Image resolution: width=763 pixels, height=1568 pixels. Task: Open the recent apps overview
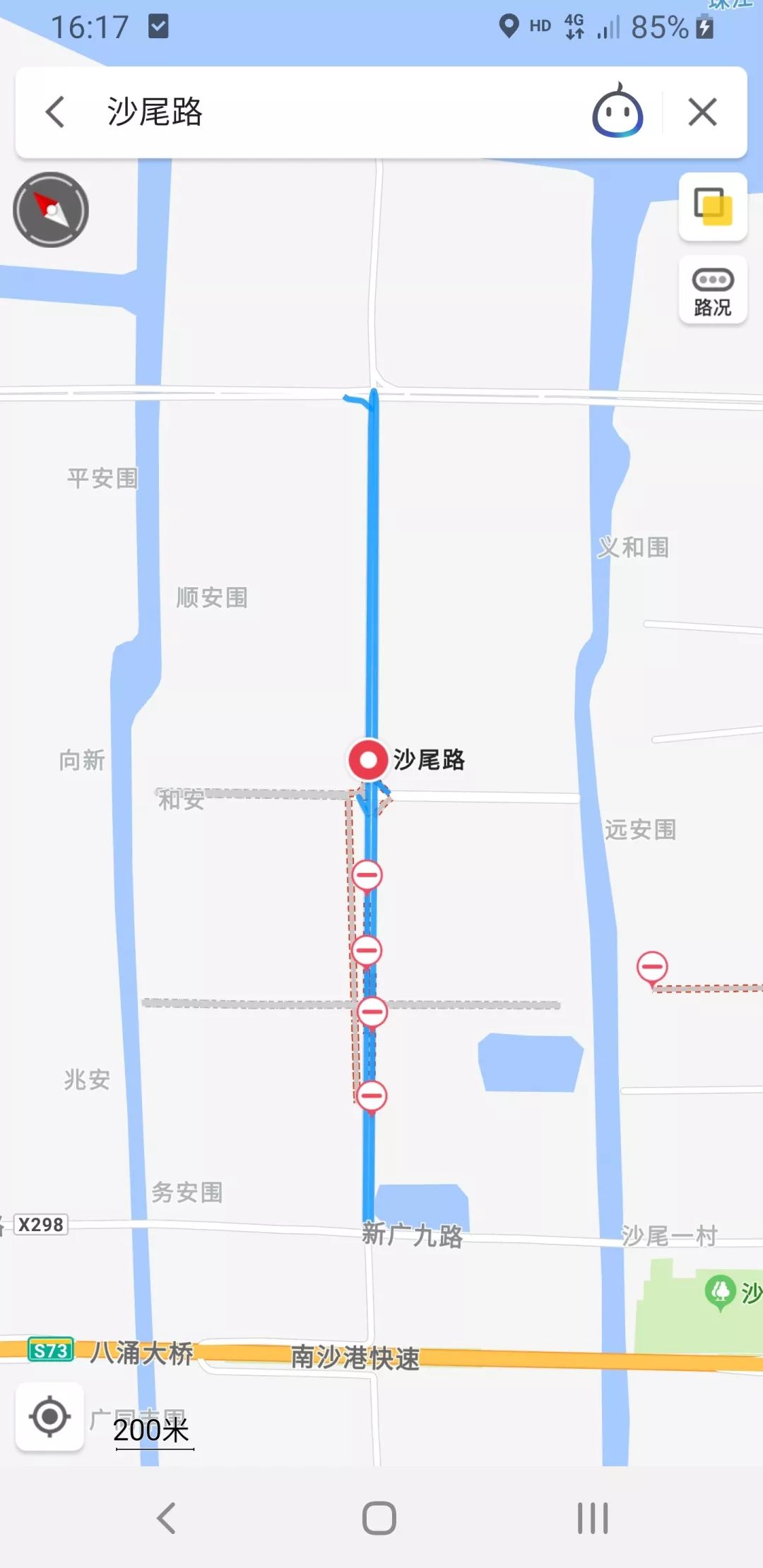pos(592,1518)
